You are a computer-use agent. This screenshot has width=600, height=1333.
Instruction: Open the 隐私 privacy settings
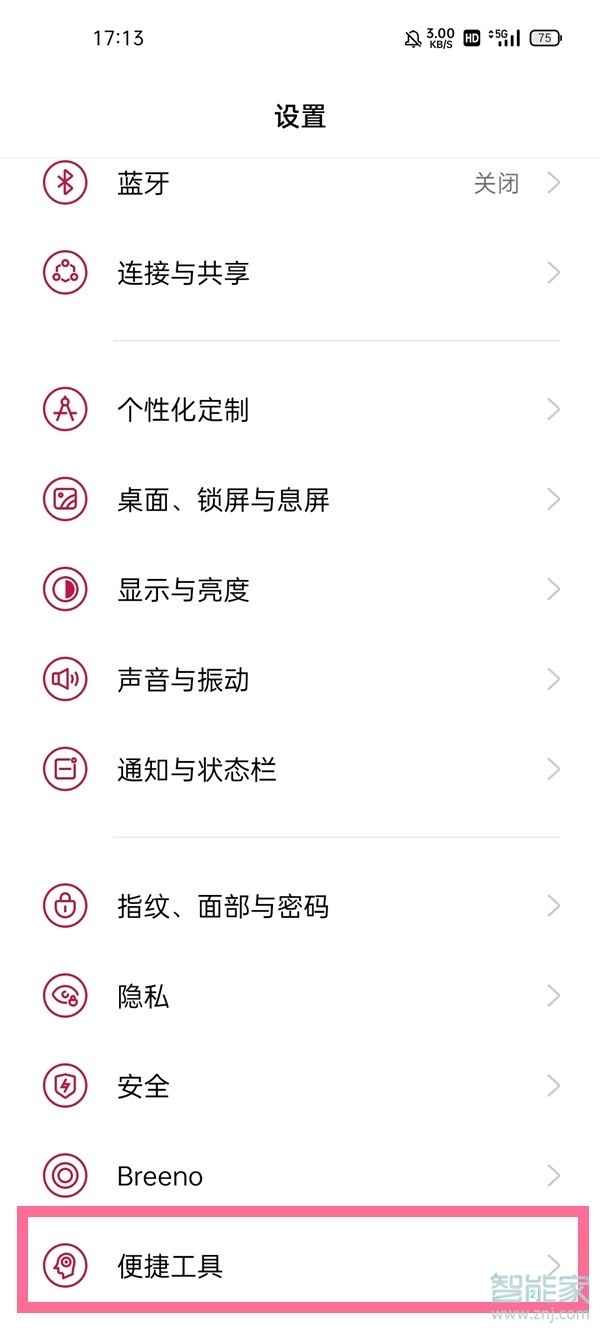(300, 996)
